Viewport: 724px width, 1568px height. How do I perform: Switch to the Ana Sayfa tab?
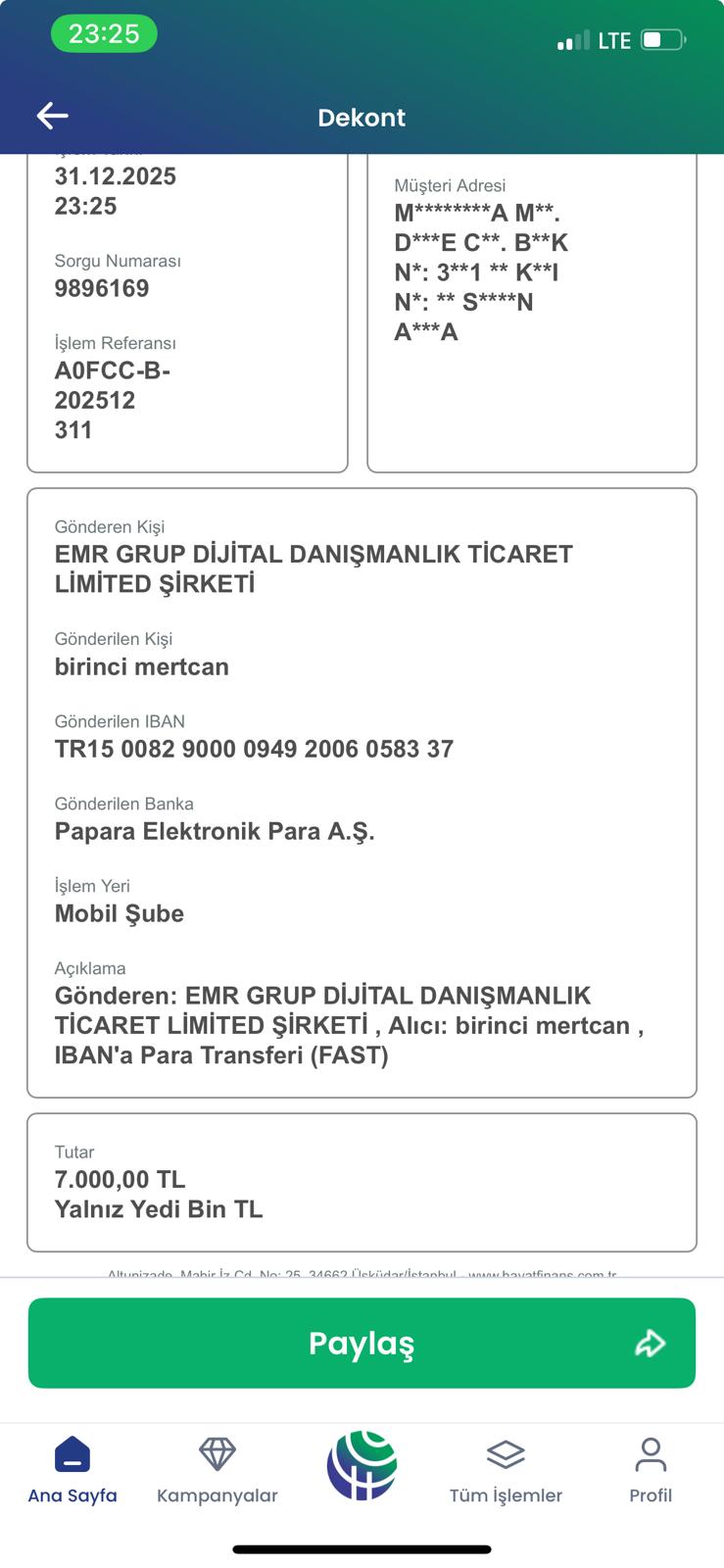[x=72, y=1470]
